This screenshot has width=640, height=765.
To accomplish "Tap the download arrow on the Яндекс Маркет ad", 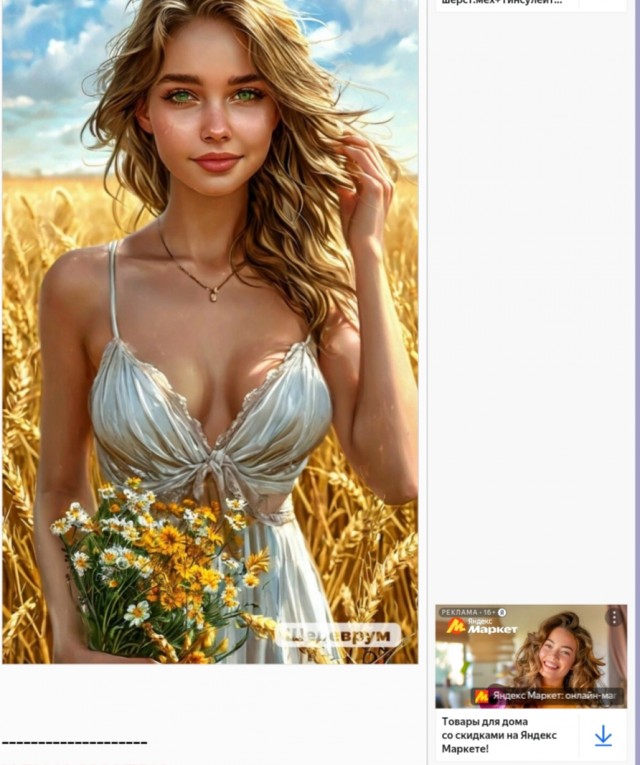I will pos(602,737).
